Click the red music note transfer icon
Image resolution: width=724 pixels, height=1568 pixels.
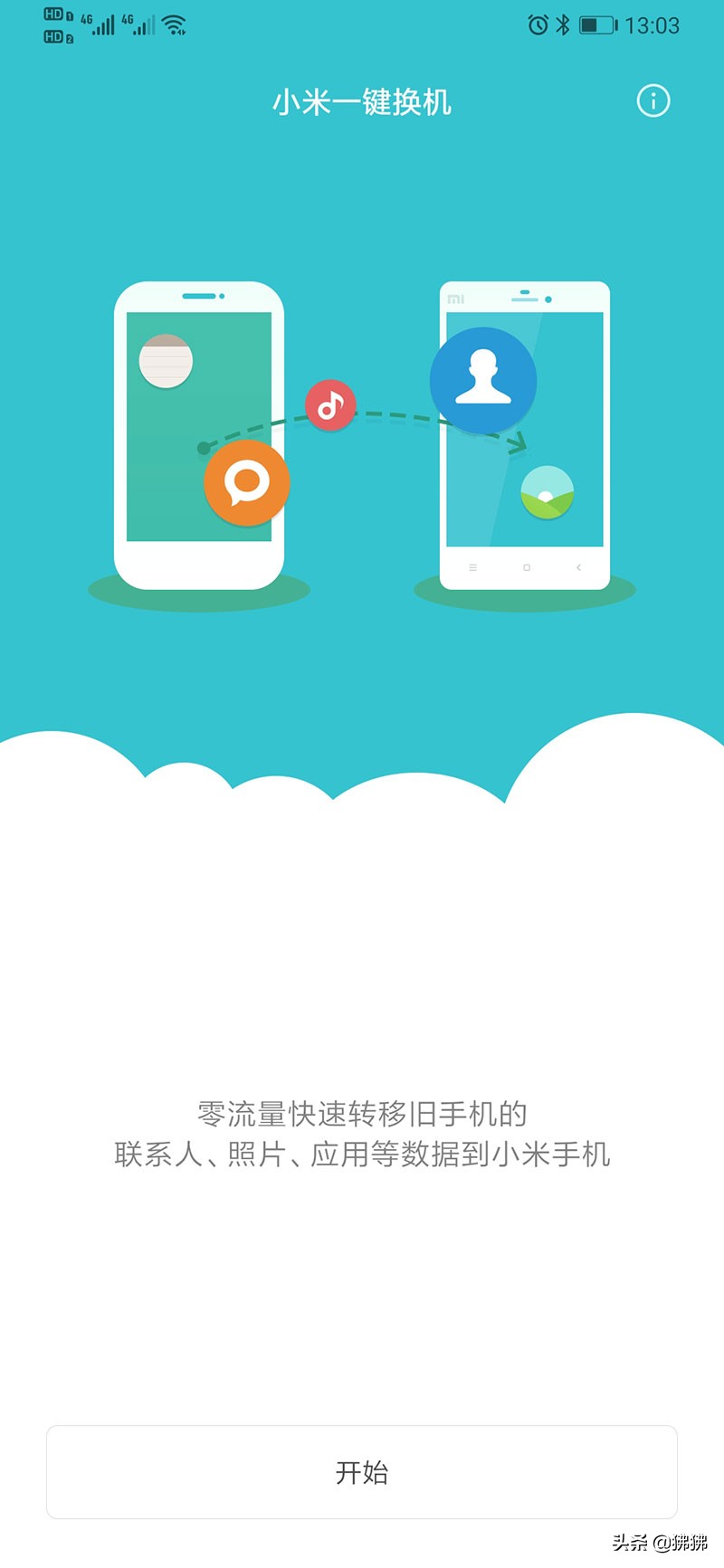point(329,404)
